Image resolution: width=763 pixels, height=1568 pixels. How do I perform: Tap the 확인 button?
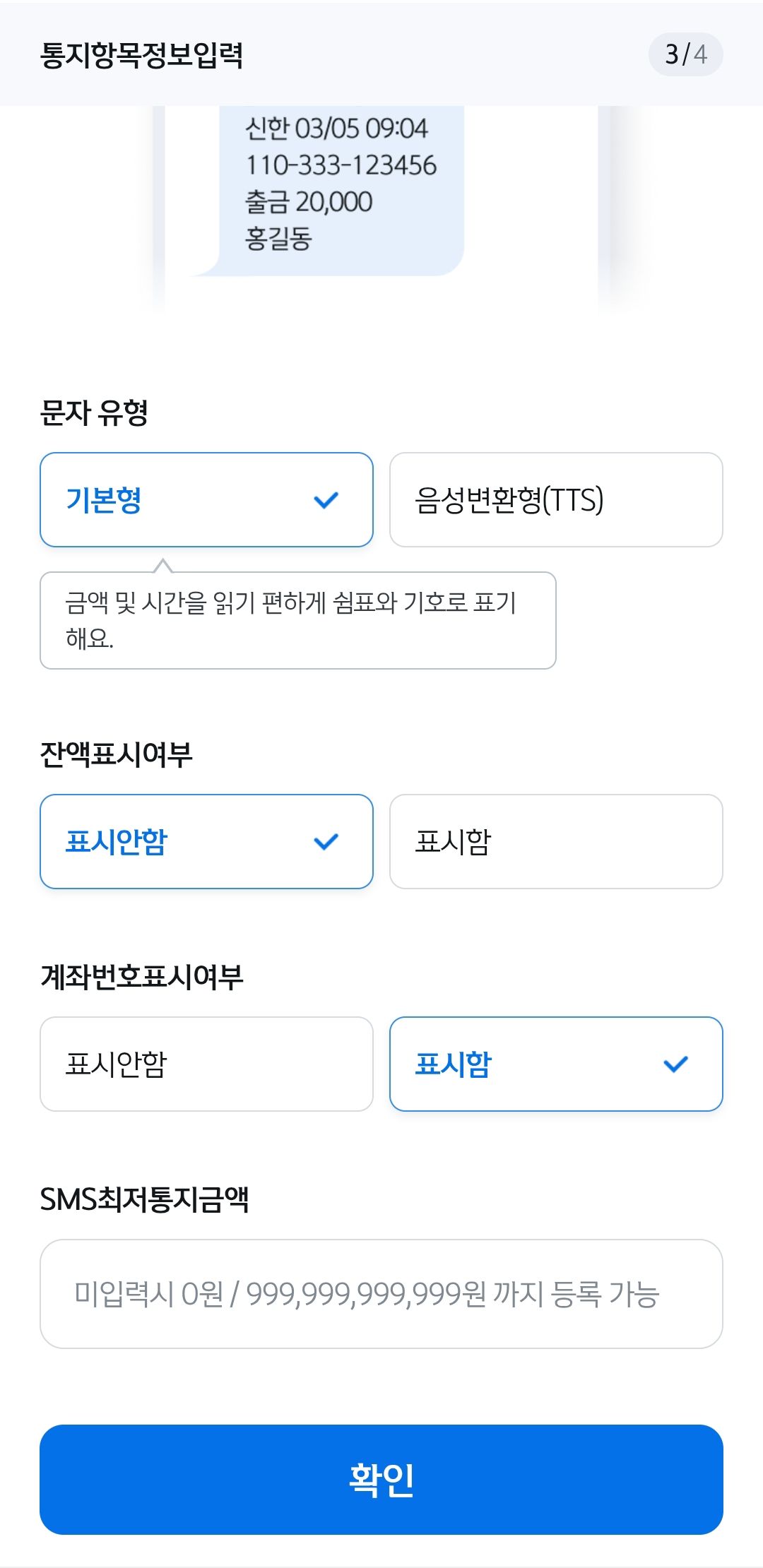point(381,1480)
